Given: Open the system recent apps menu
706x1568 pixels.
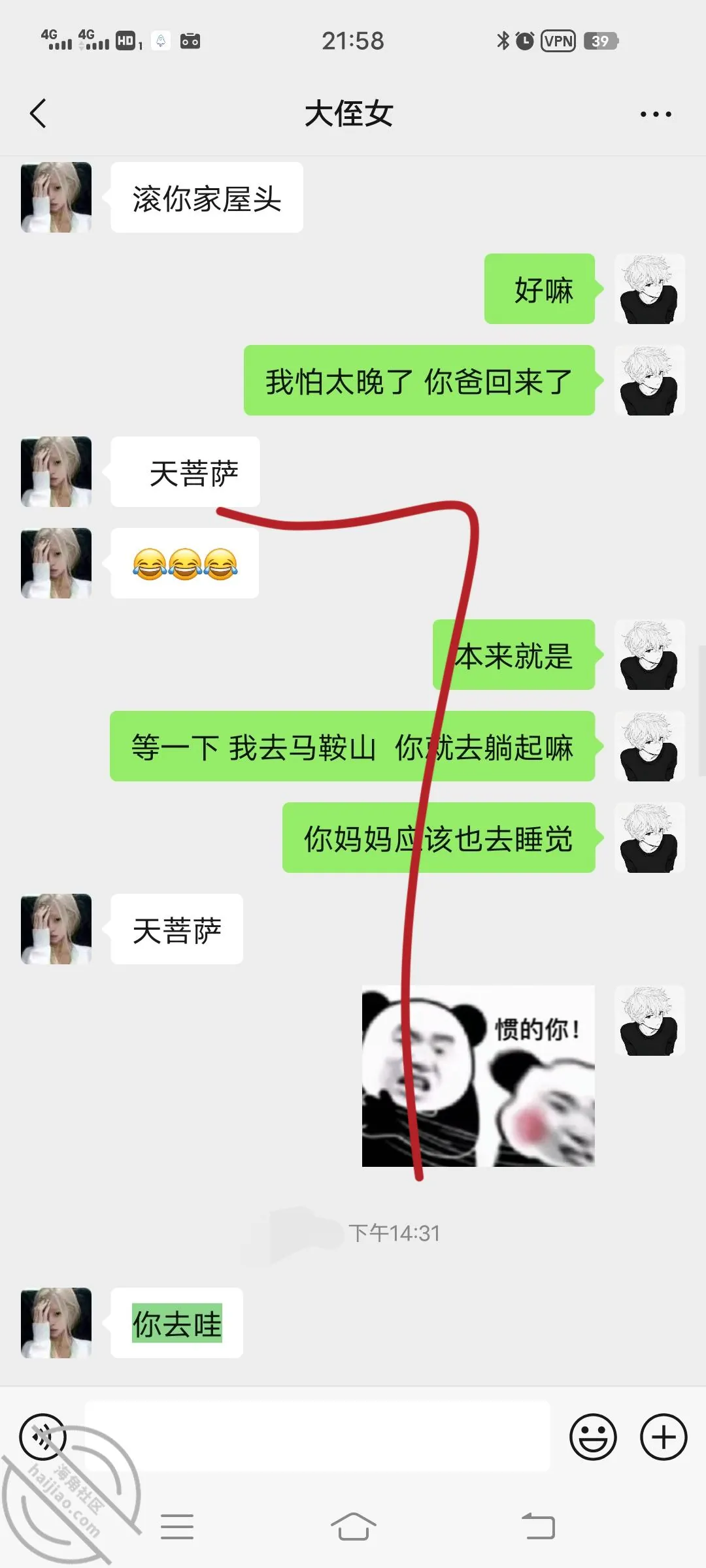Looking at the screenshot, I should [177, 1527].
